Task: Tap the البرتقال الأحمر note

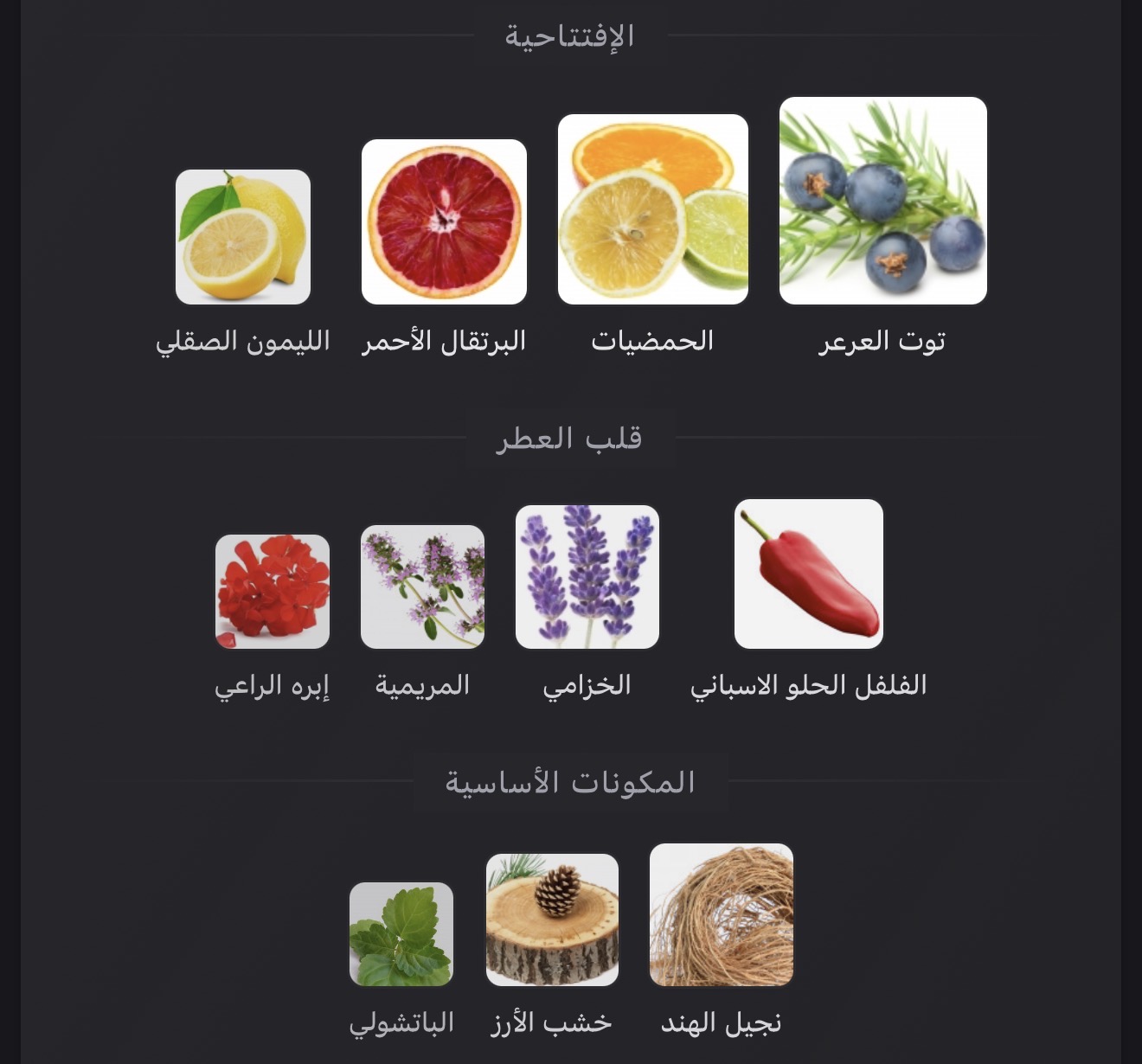Action: coord(444,221)
